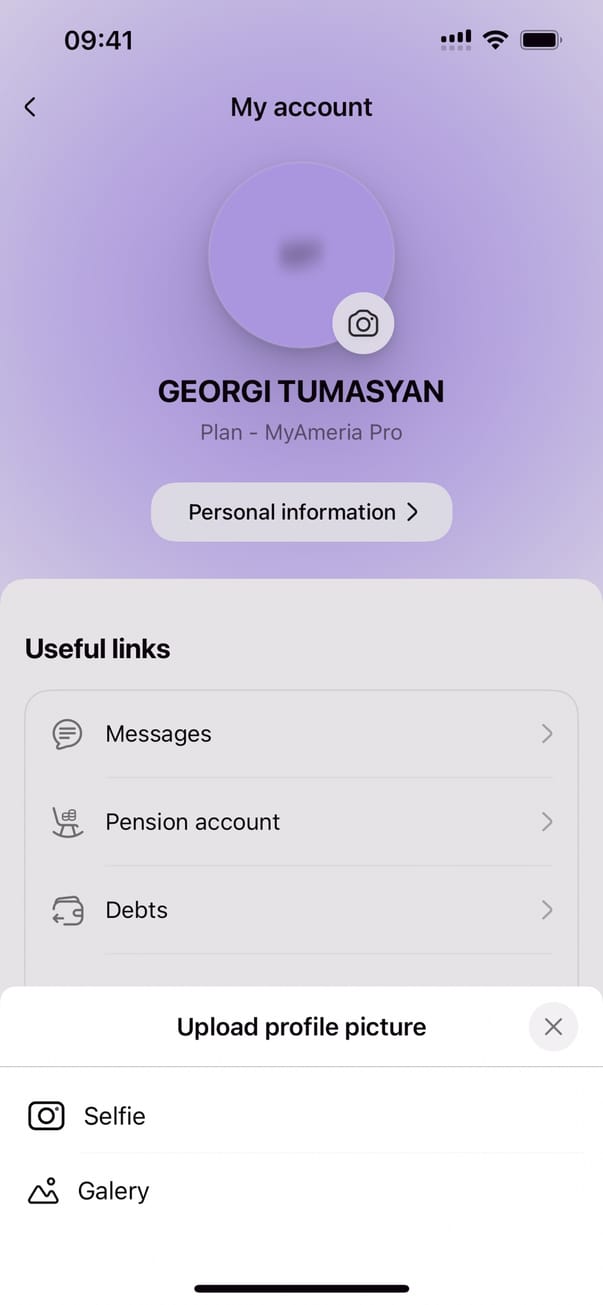The width and height of the screenshot is (603, 1305).
Task: Open Personal information
Action: [301, 512]
